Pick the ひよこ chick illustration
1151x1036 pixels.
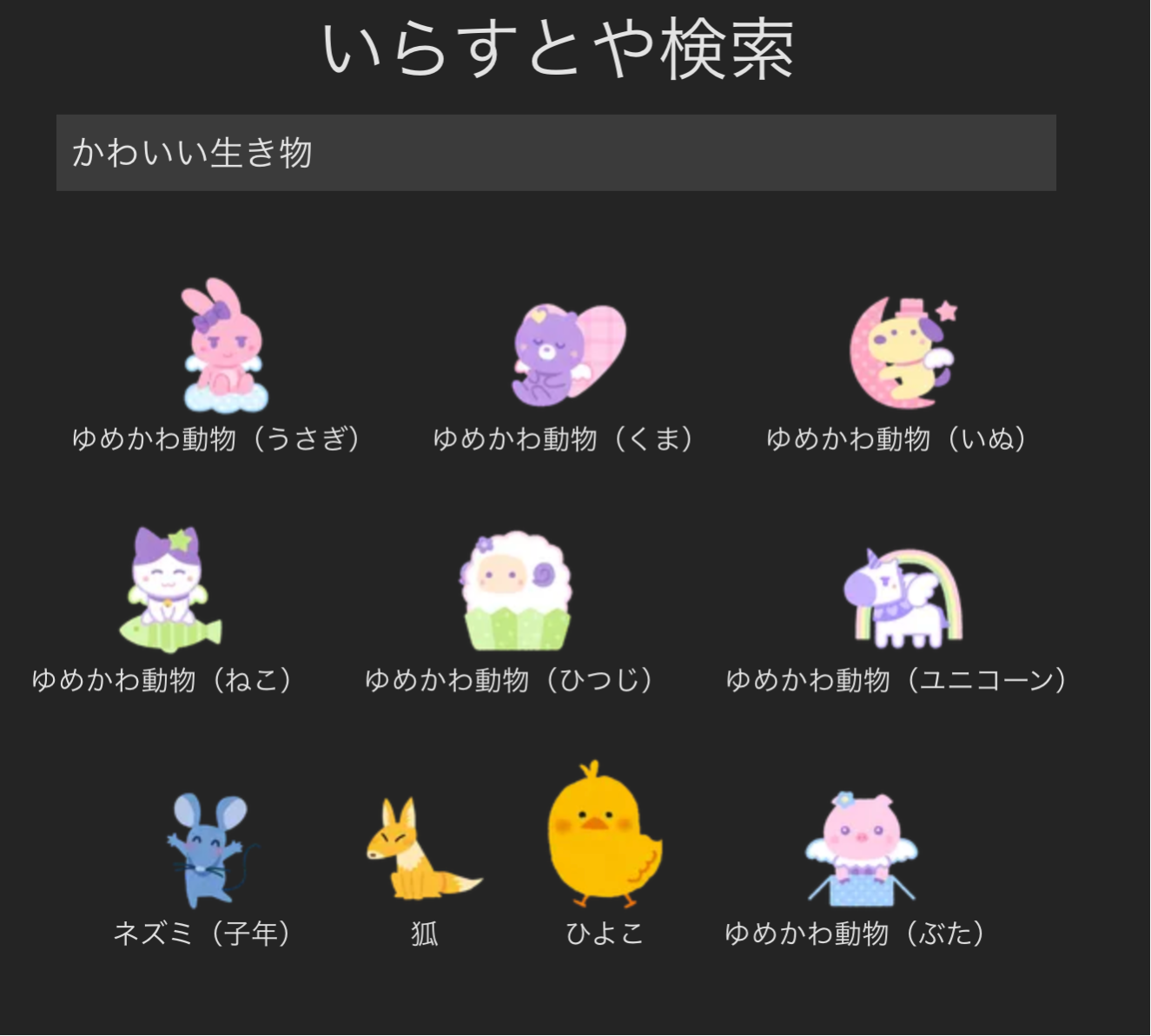(x=603, y=835)
